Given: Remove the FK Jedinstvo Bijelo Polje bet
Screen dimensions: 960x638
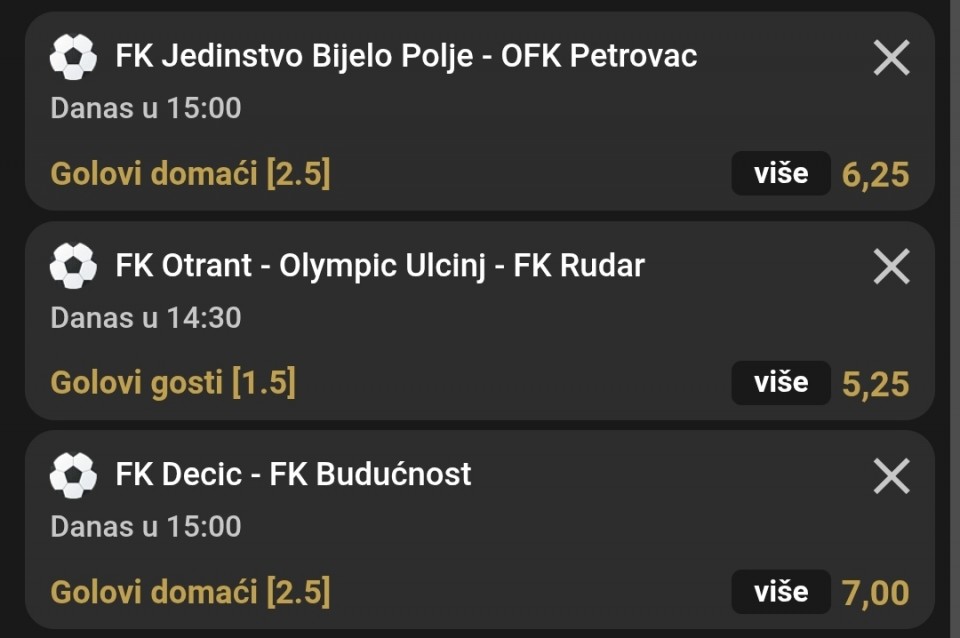Looking at the screenshot, I should (891, 58).
